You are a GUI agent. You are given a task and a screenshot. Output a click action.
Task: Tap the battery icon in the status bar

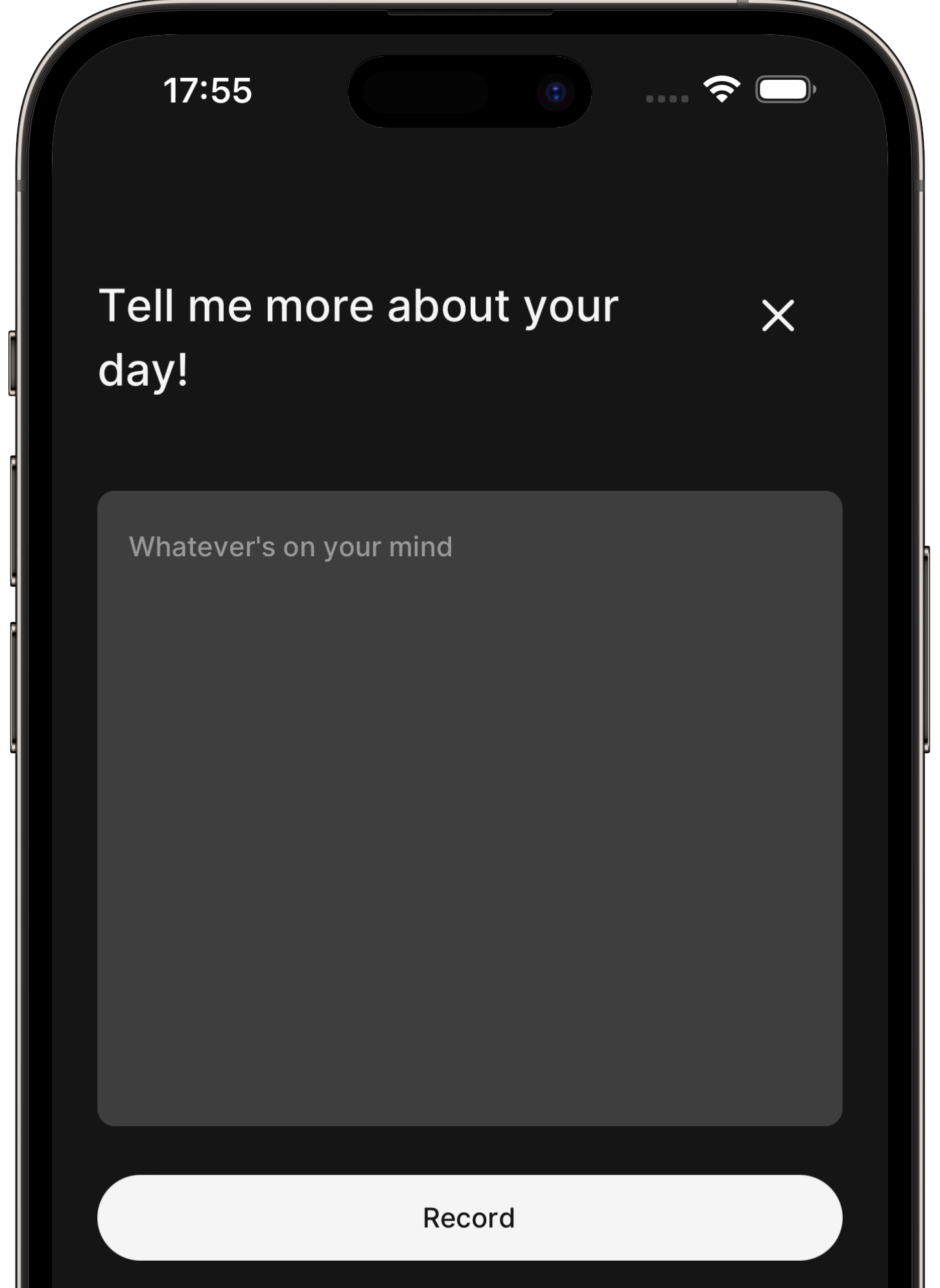pyautogui.click(x=785, y=89)
